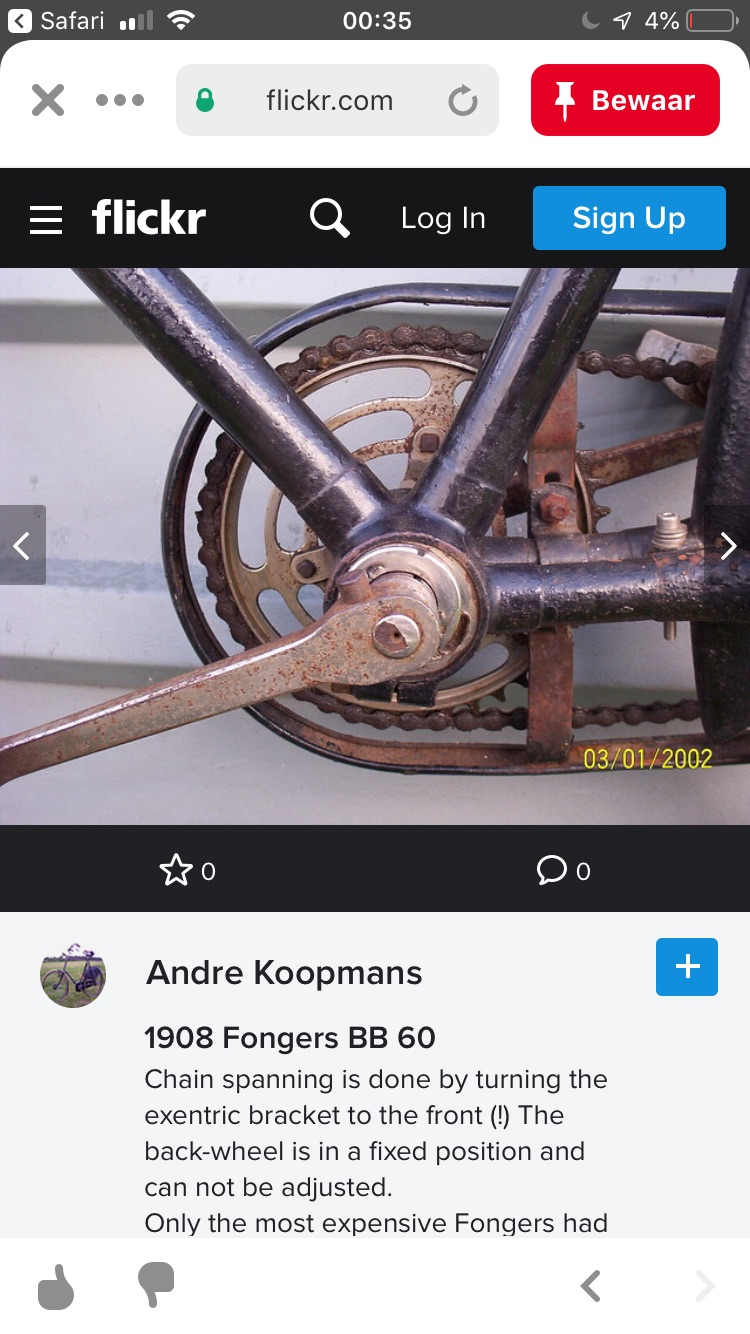Give a thumbs up
Viewport: 750px width, 1334px height.
coord(56,1286)
